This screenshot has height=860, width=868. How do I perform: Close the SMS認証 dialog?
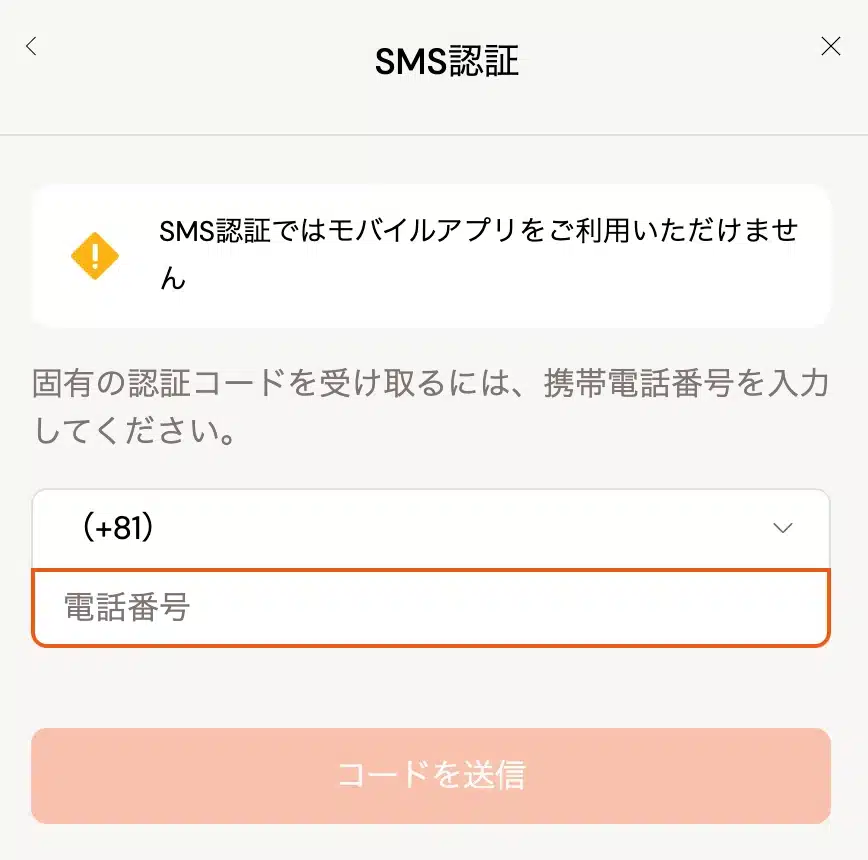pos(830,46)
